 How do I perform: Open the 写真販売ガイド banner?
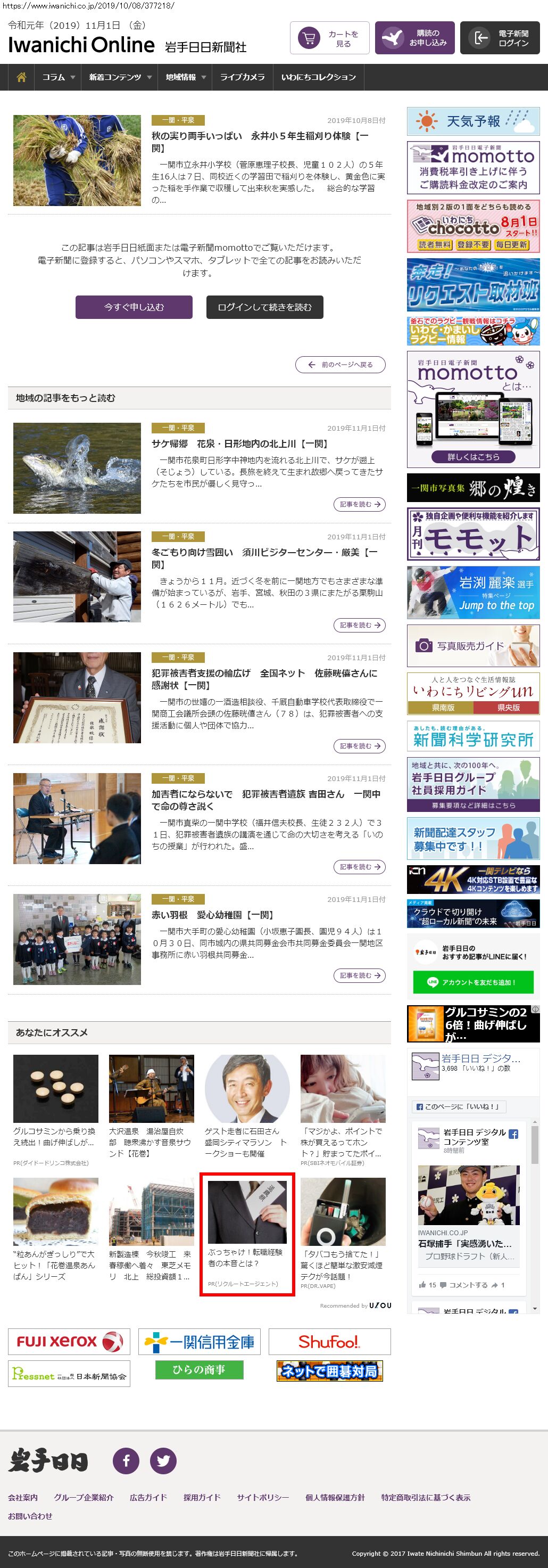pyautogui.click(x=472, y=646)
